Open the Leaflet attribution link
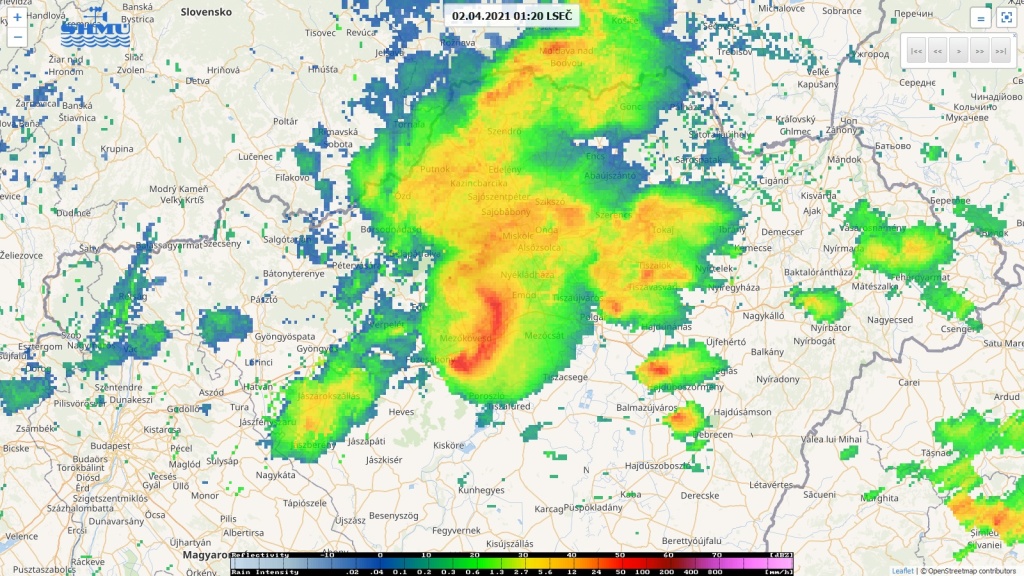 tap(902, 570)
